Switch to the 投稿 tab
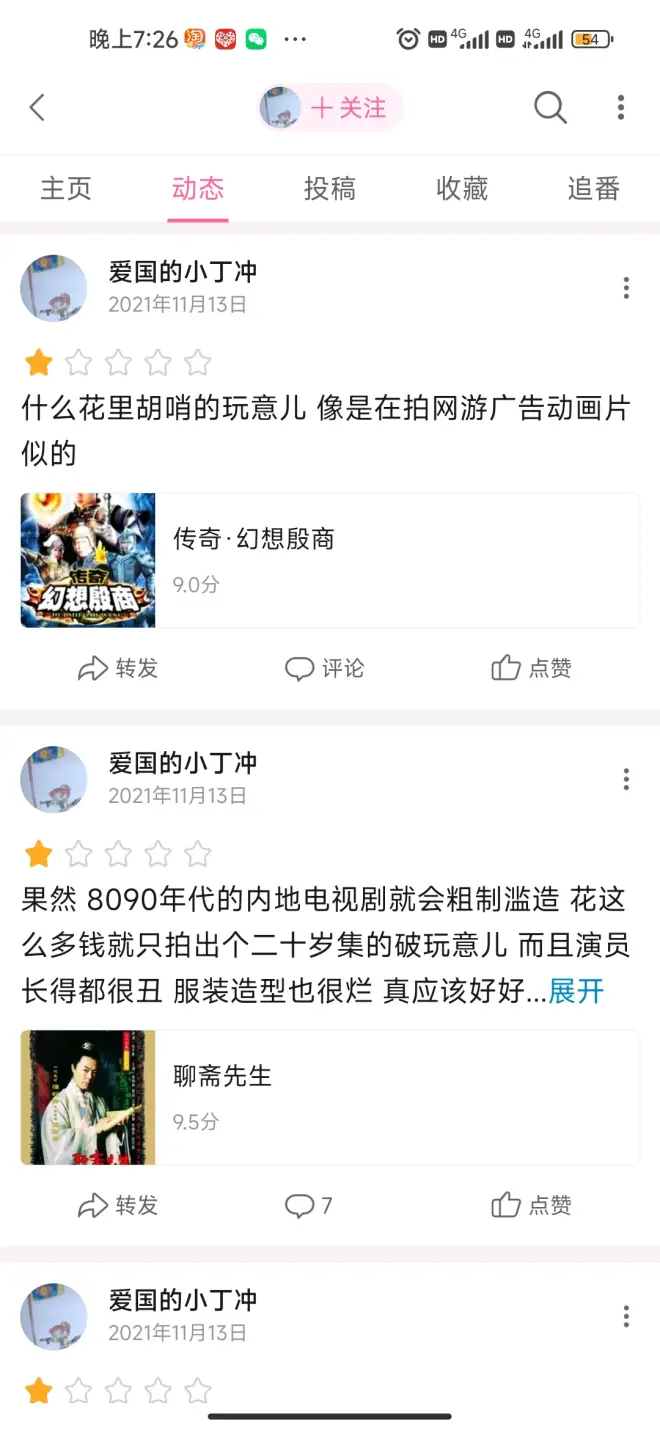 coord(330,189)
